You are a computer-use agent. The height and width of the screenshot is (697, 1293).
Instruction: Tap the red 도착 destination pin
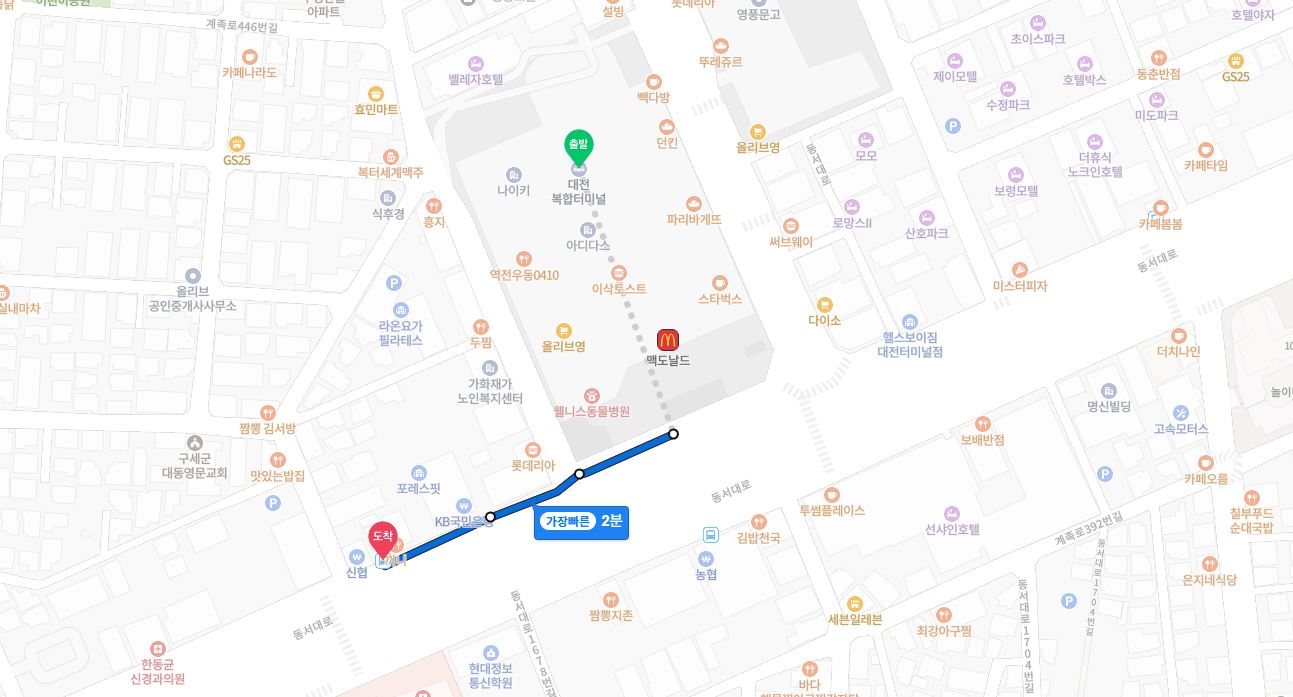(383, 539)
